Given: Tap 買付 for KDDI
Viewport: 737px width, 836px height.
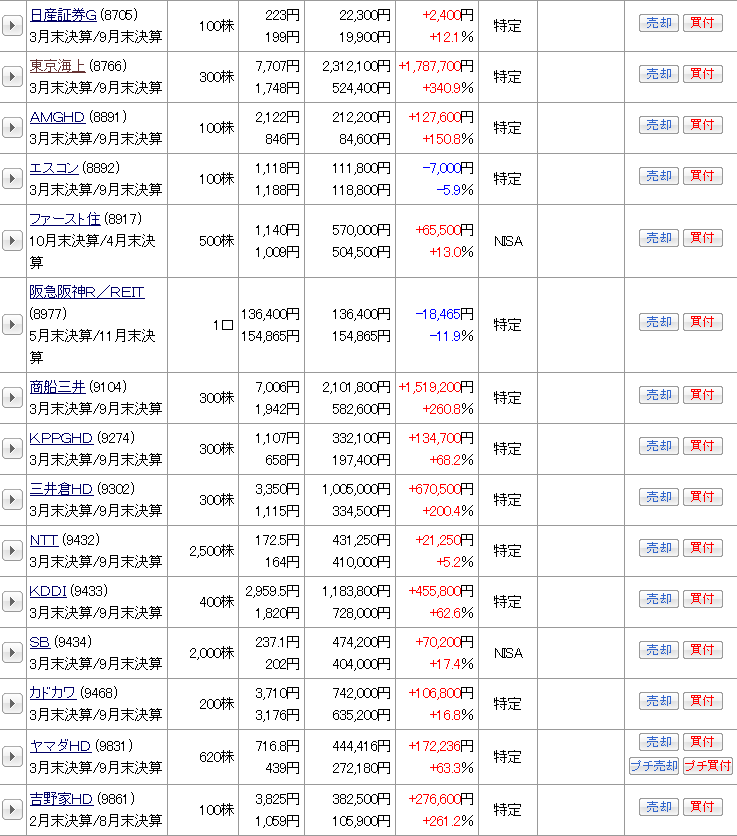Looking at the screenshot, I should click(x=702, y=599).
